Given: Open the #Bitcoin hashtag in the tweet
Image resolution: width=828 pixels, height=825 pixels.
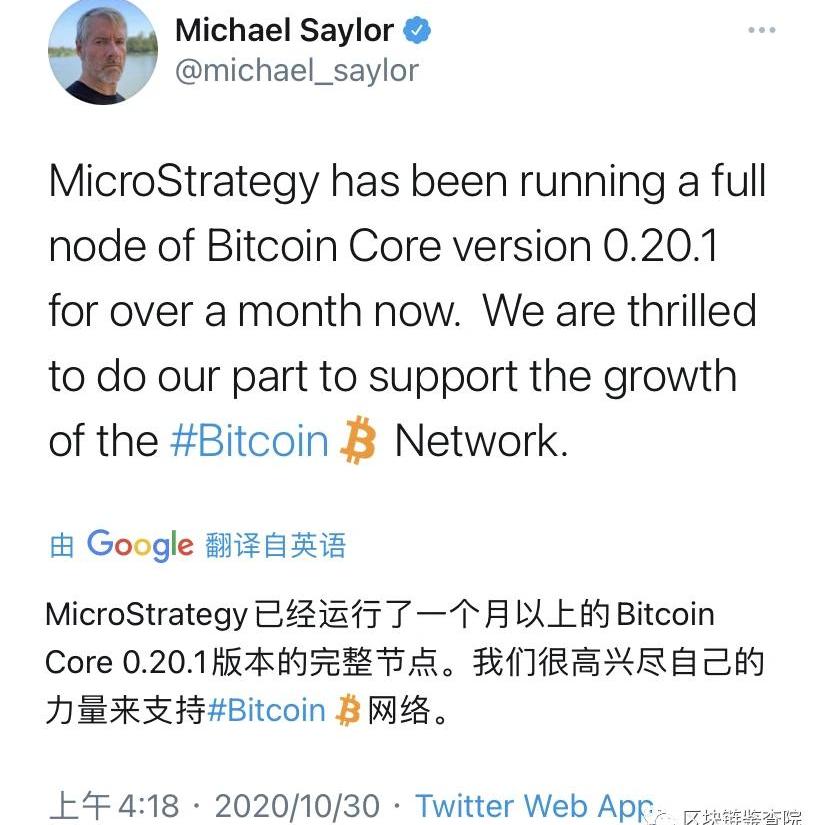Looking at the screenshot, I should click(249, 441).
